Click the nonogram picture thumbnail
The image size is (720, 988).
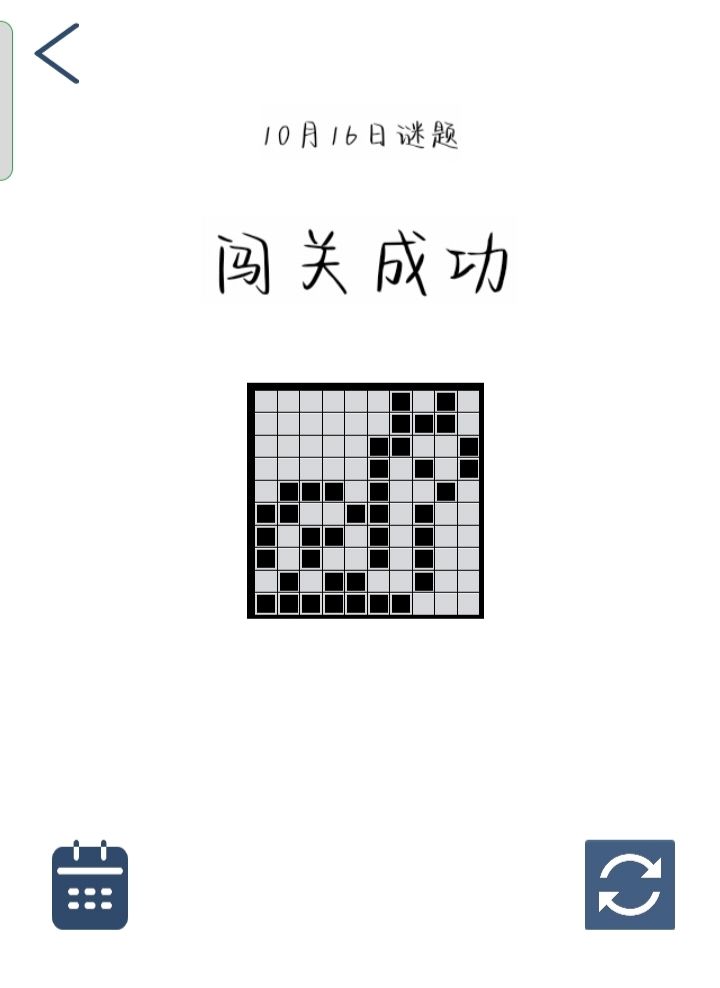(x=366, y=500)
